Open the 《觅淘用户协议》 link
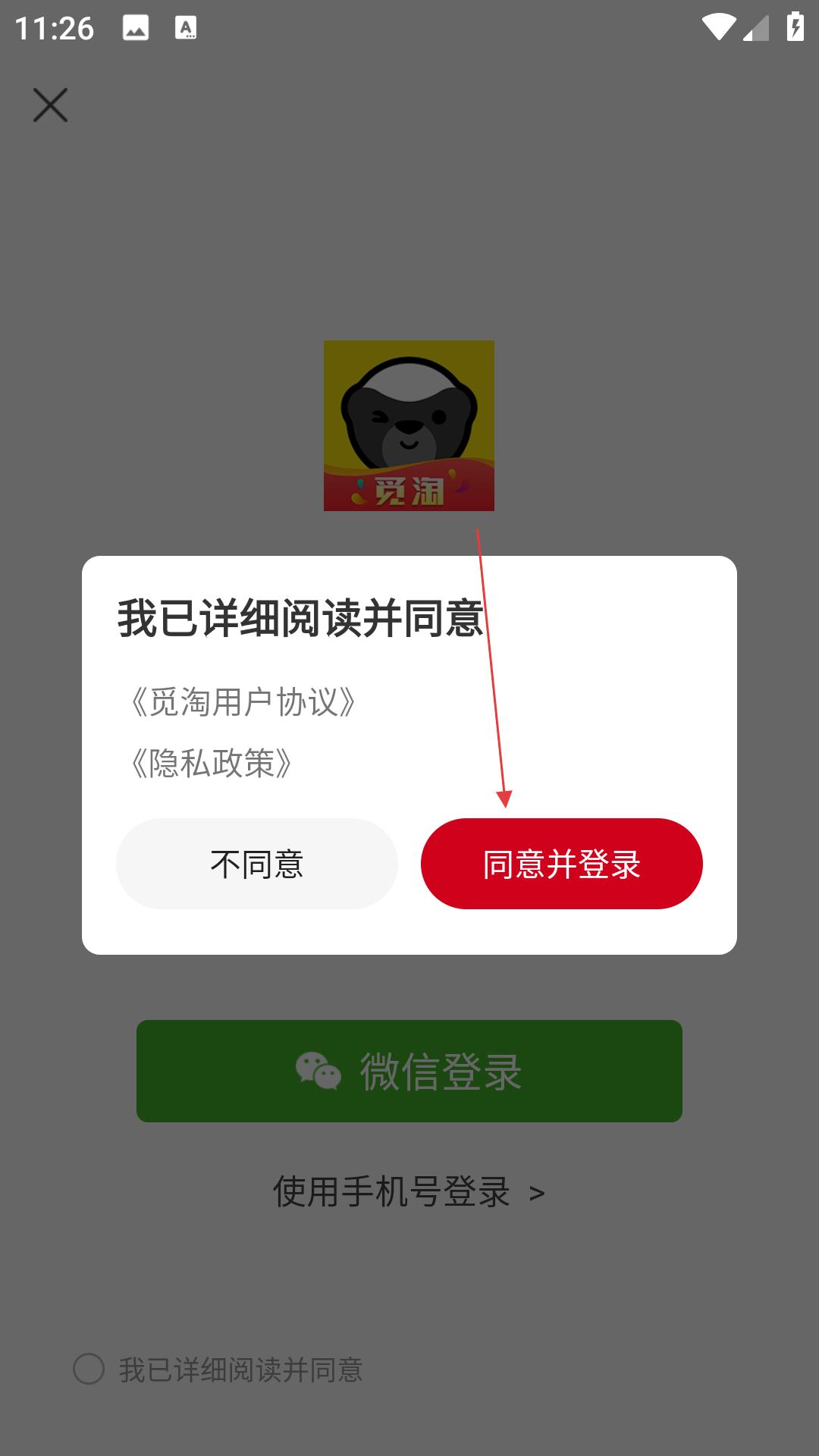819x1456 pixels. pyautogui.click(x=243, y=702)
